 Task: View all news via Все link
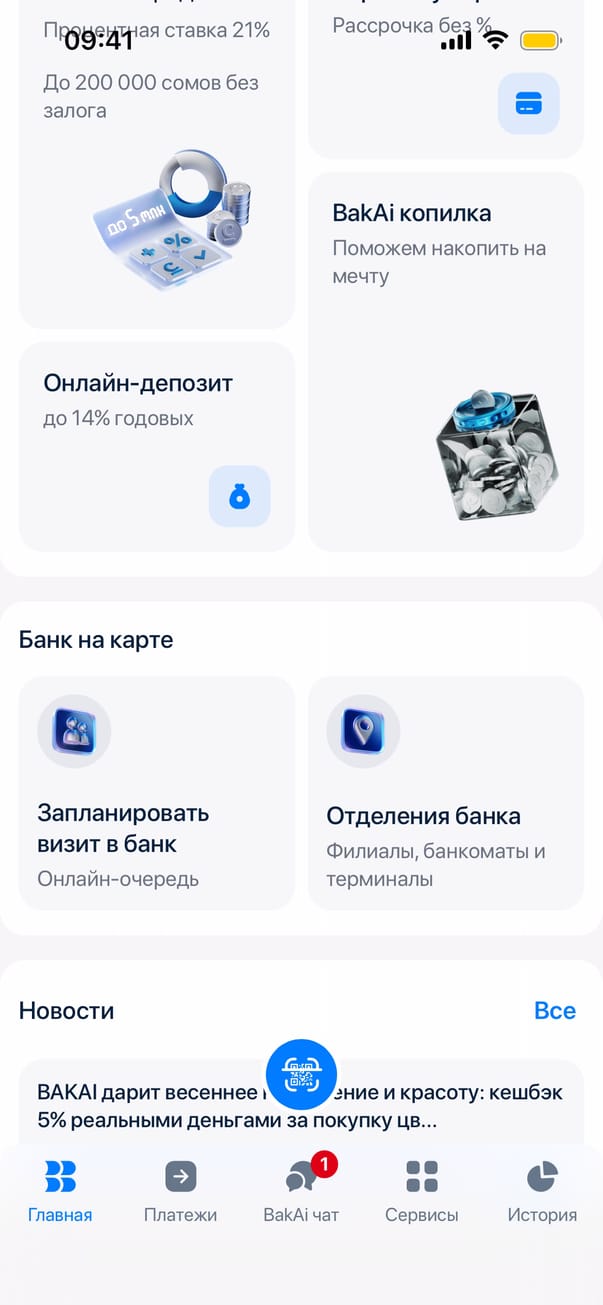[x=554, y=1010]
